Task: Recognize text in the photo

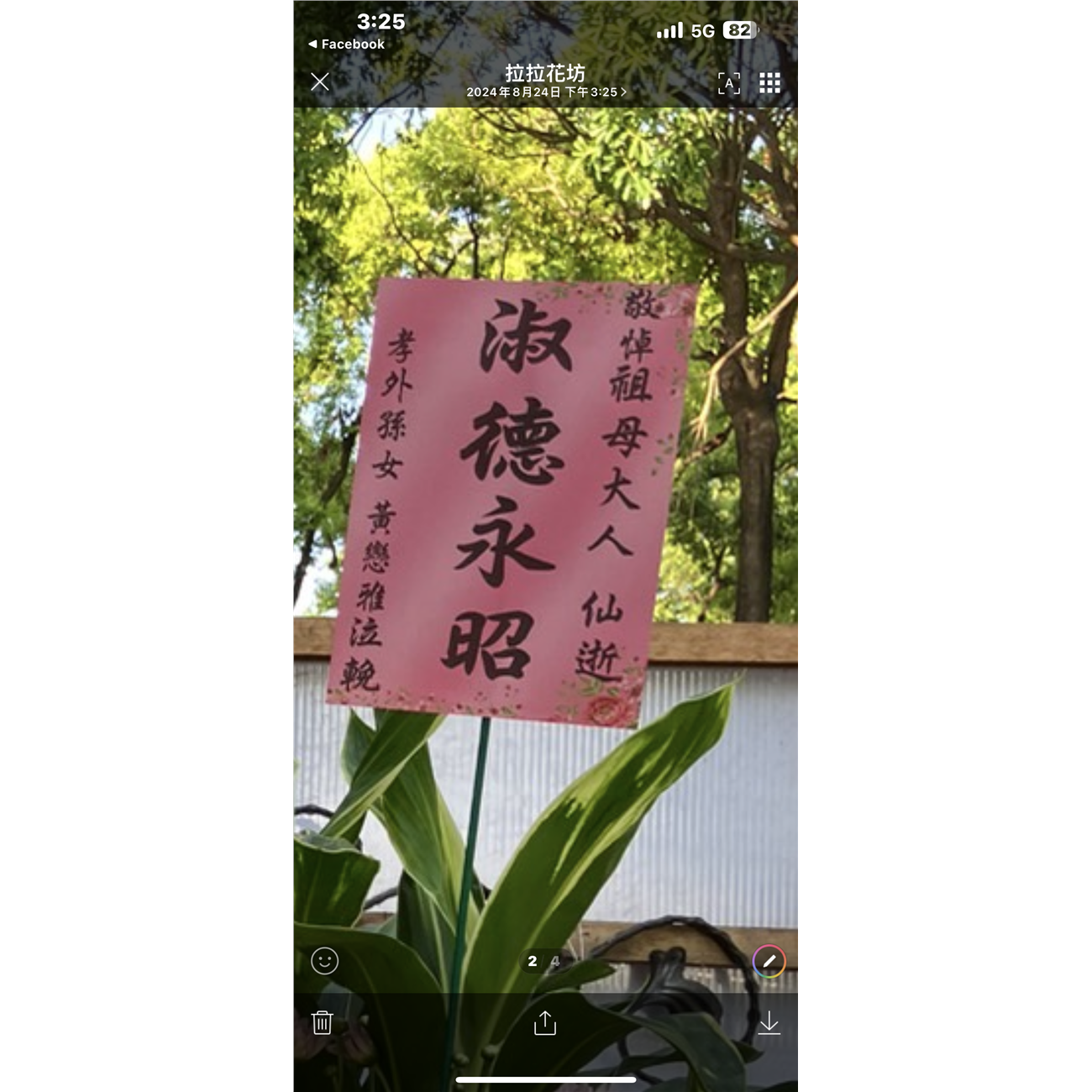Action: (x=728, y=82)
